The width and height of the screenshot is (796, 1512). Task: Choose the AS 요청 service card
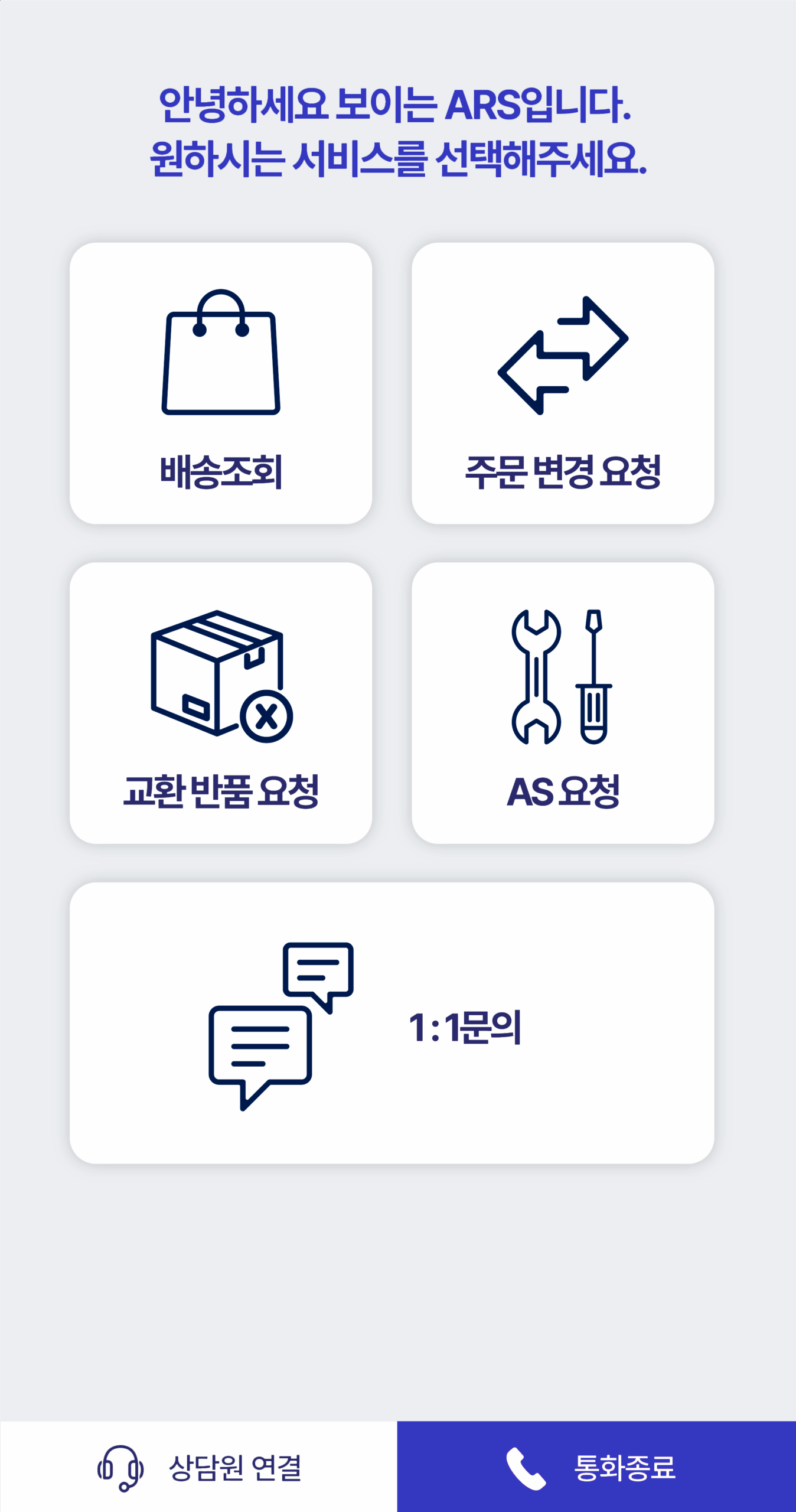coord(563,703)
